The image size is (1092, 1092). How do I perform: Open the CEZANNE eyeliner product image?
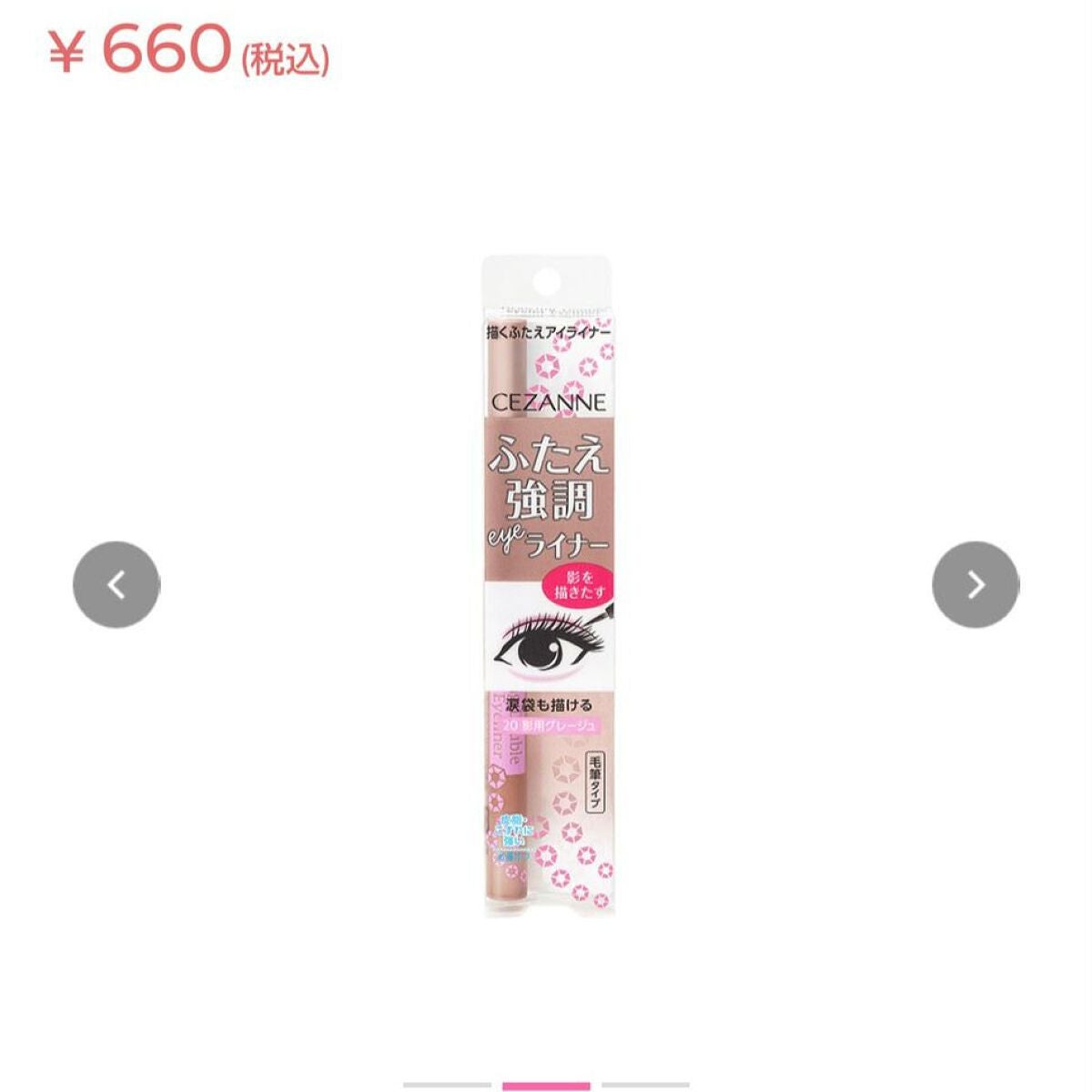546,587
